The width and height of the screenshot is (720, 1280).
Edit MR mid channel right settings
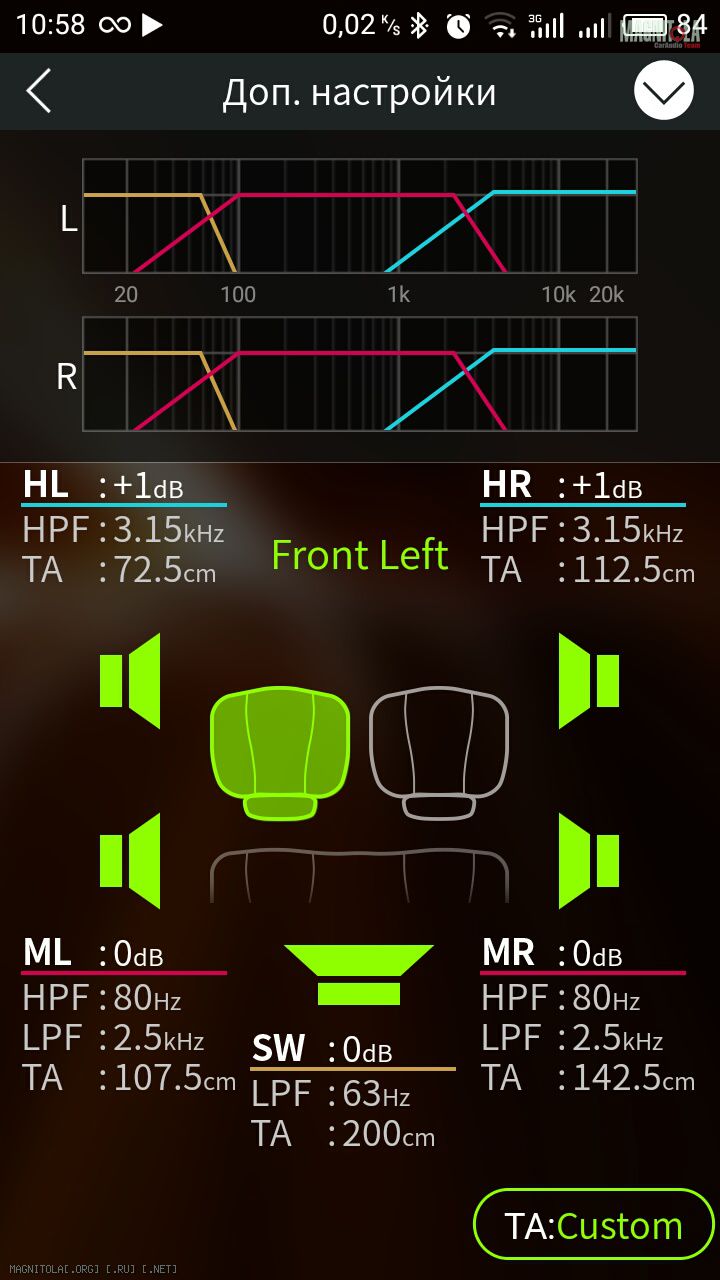coord(583,1016)
